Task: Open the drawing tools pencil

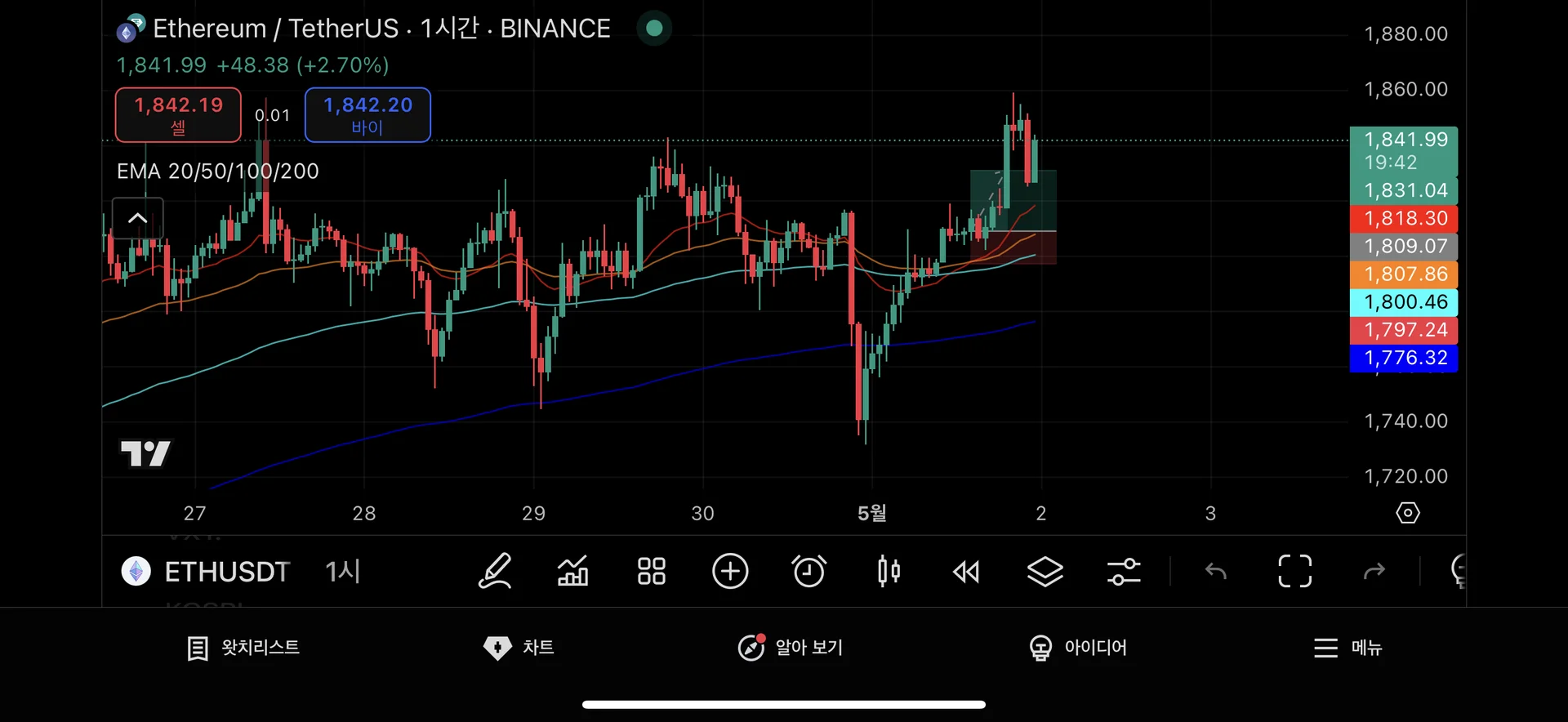Action: tap(495, 571)
